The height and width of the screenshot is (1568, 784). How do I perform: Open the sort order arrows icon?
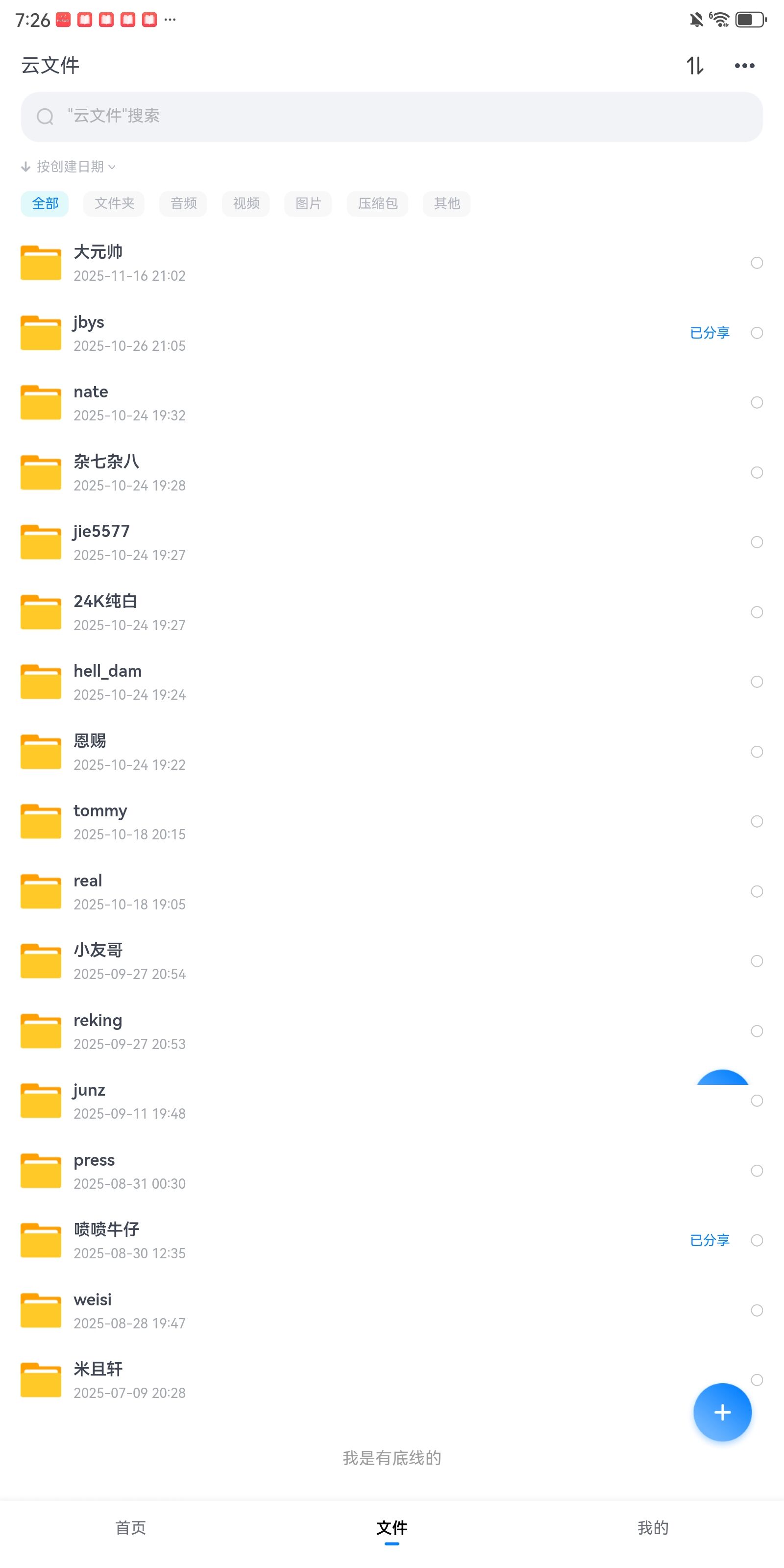click(x=695, y=65)
